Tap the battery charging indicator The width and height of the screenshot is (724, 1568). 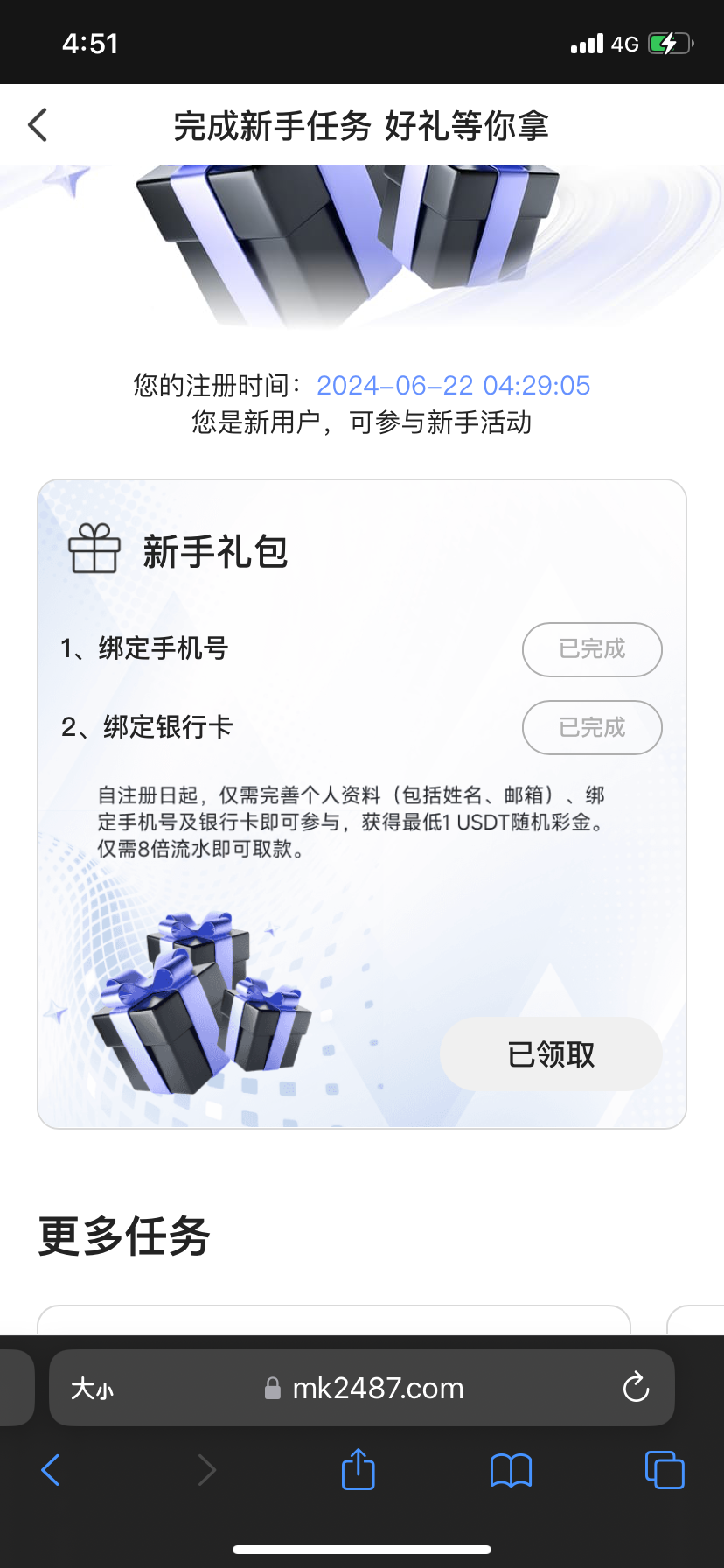669,41
